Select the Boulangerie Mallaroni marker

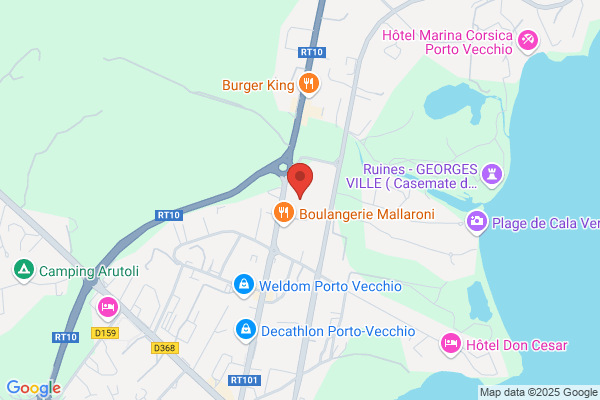284,213
